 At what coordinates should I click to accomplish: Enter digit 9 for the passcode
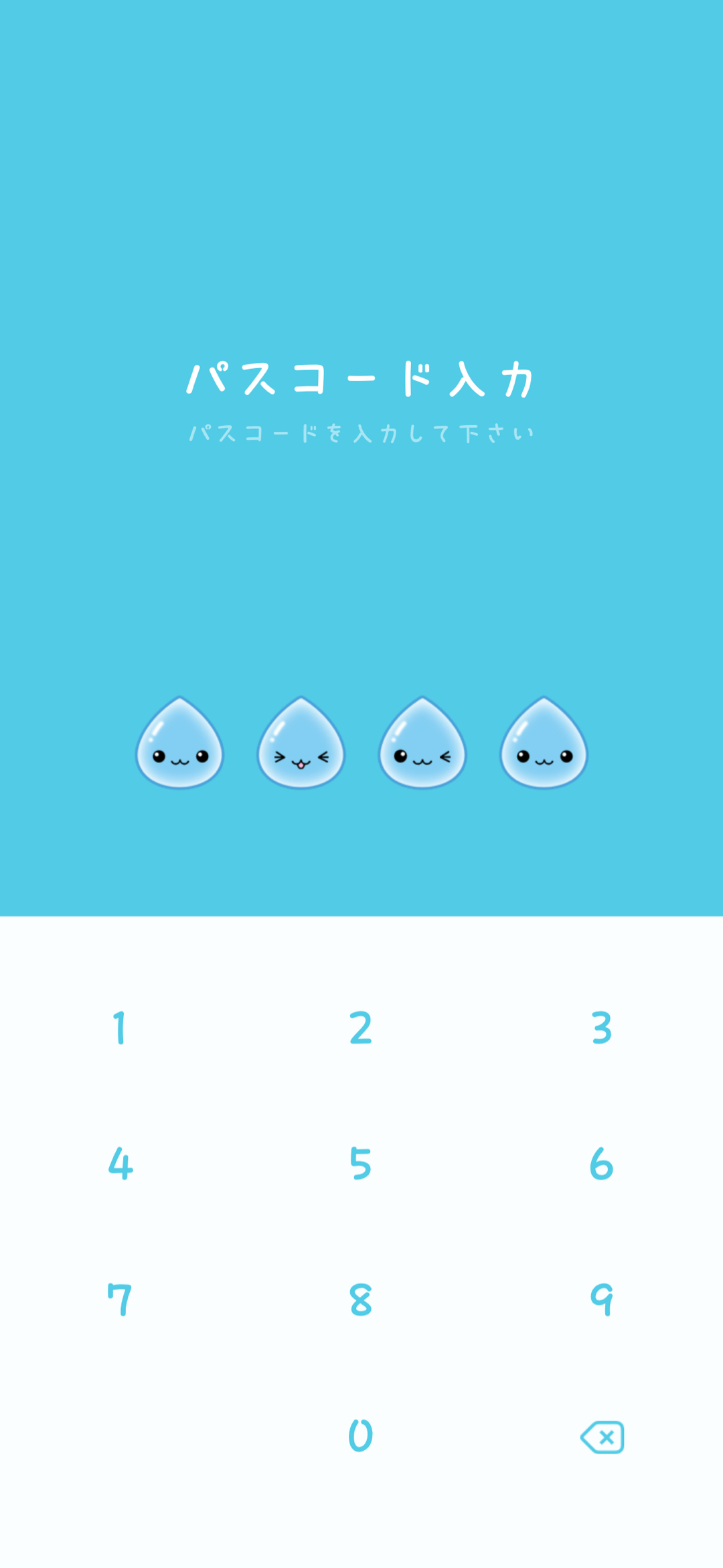(602, 1300)
